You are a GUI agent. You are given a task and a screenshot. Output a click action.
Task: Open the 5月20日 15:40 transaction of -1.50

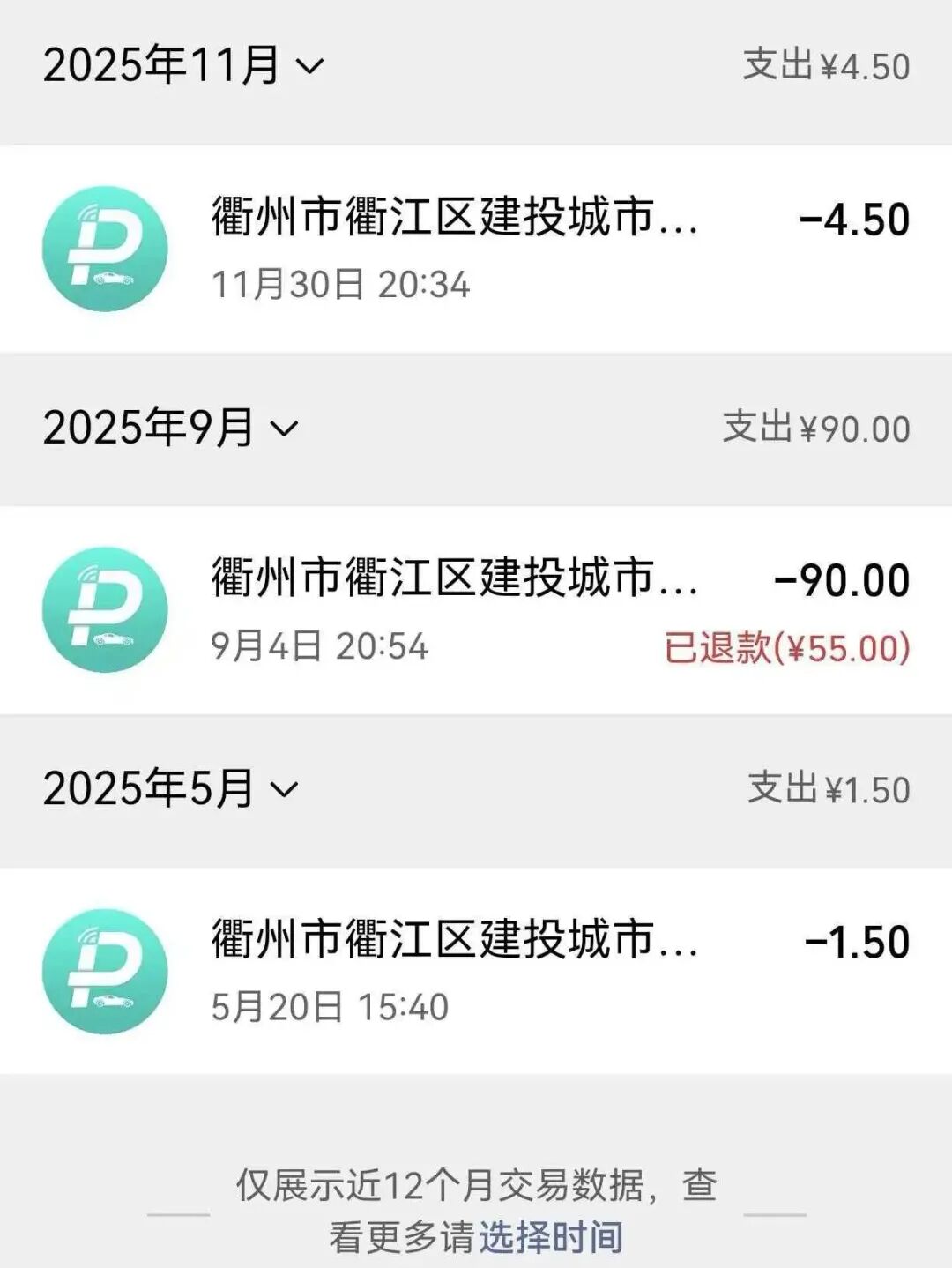click(x=476, y=971)
